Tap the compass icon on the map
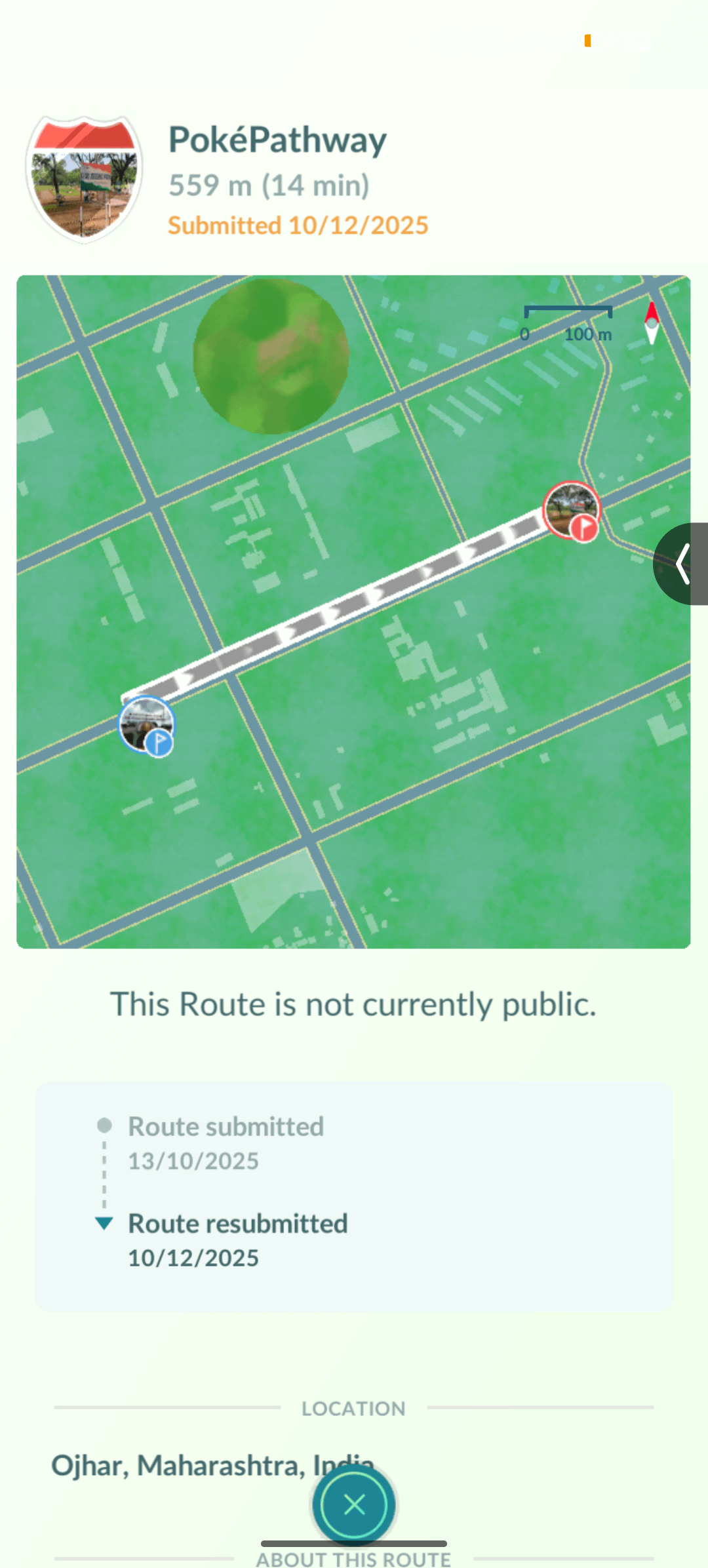Screen dimensions: 708x1568 point(651,323)
